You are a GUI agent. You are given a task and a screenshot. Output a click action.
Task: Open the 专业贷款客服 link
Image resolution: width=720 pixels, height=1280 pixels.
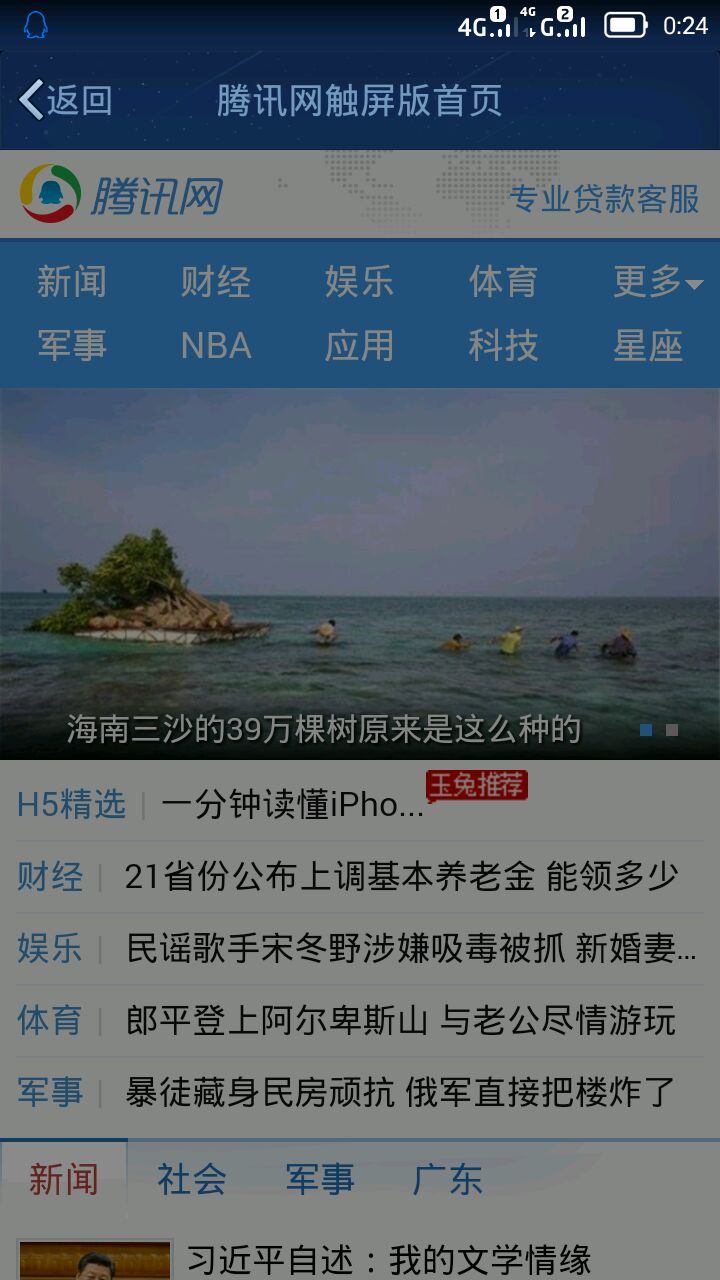coord(604,199)
